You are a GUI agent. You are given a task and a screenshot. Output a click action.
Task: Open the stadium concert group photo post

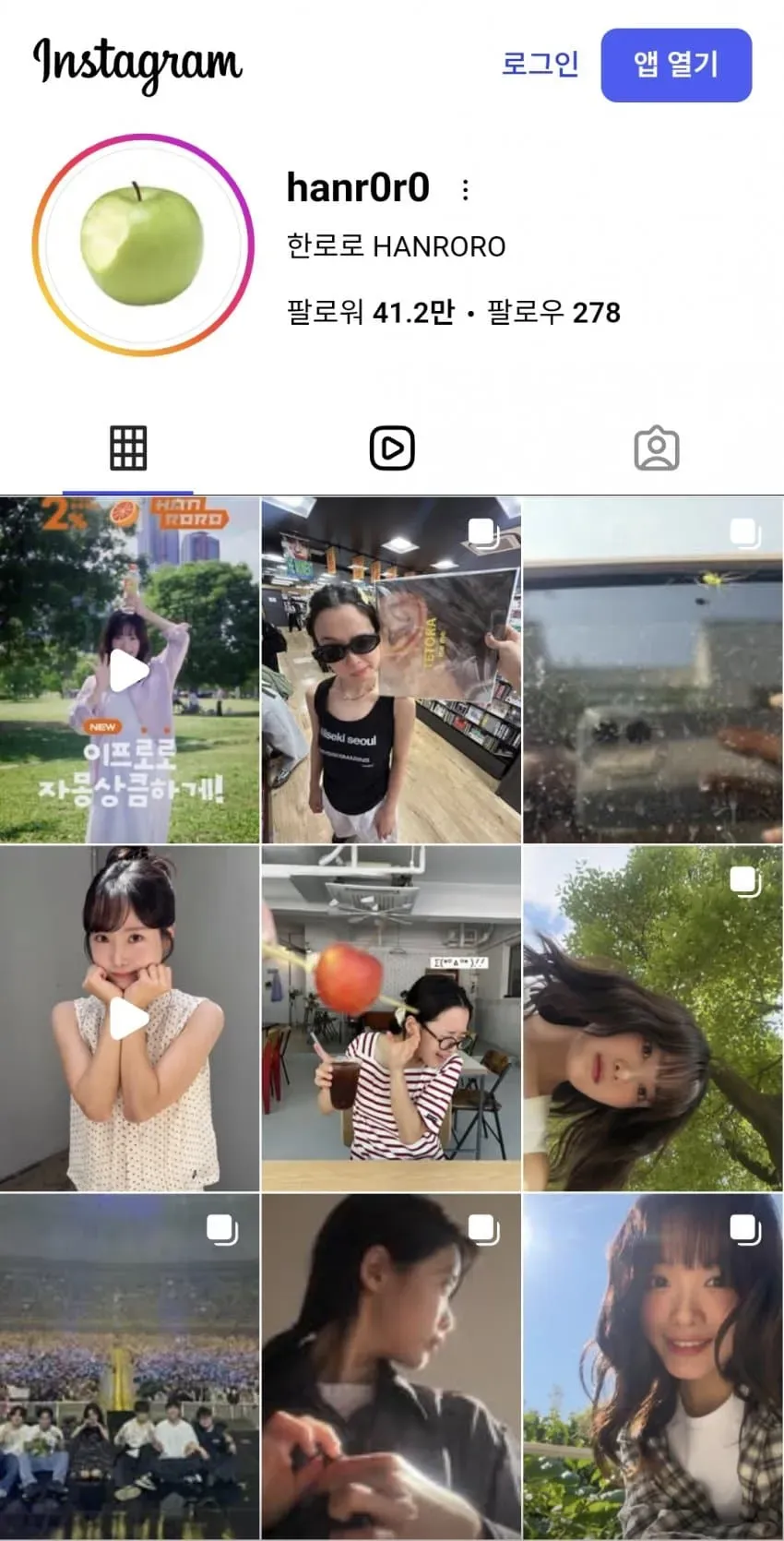click(129, 1367)
